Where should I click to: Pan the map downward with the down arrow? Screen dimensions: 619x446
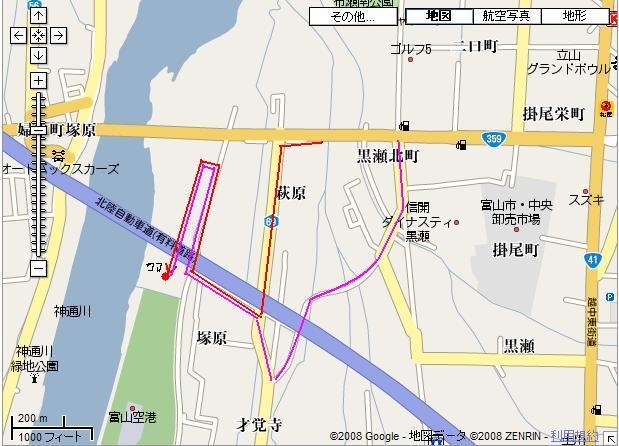(x=38, y=55)
